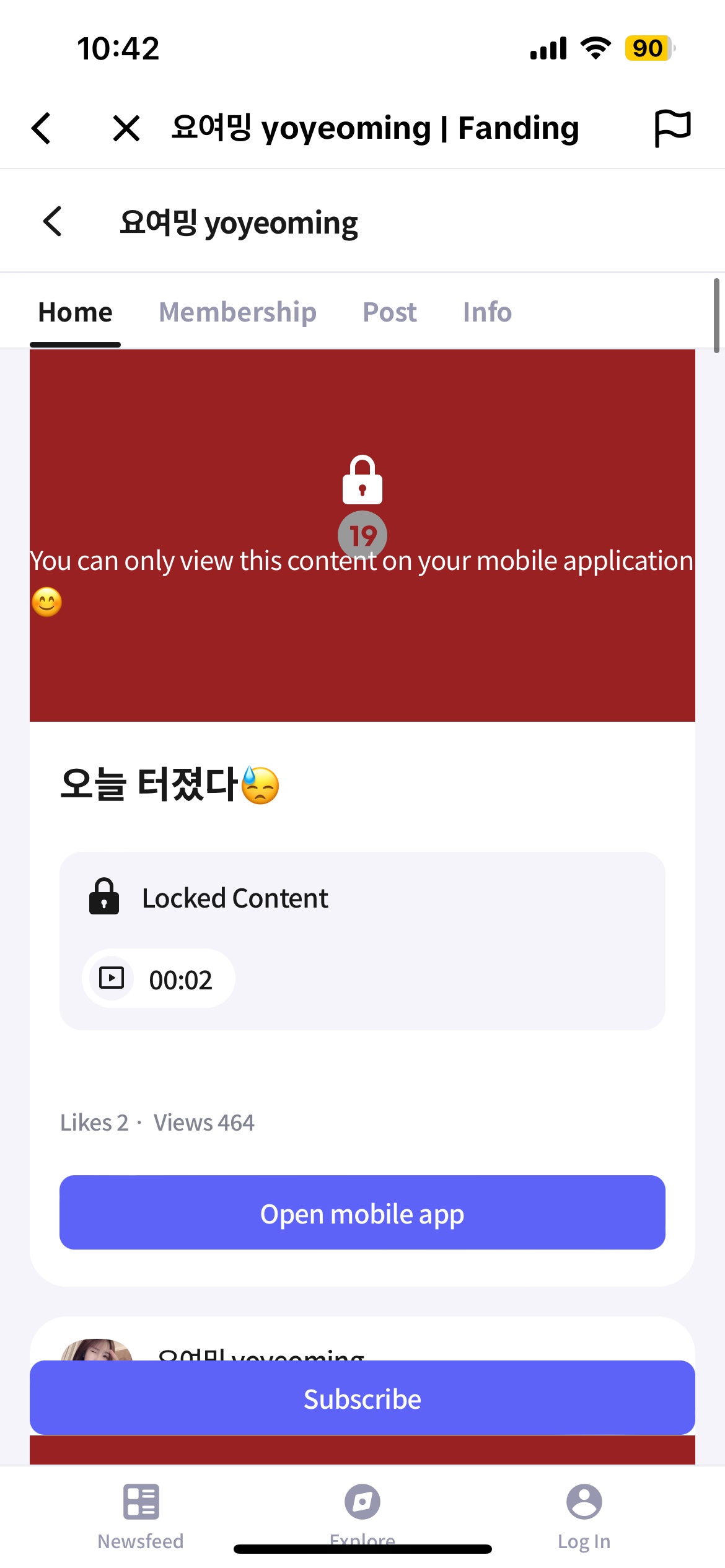725x1568 pixels.
Task: Open the locked 19+ content preview
Action: click(362, 535)
